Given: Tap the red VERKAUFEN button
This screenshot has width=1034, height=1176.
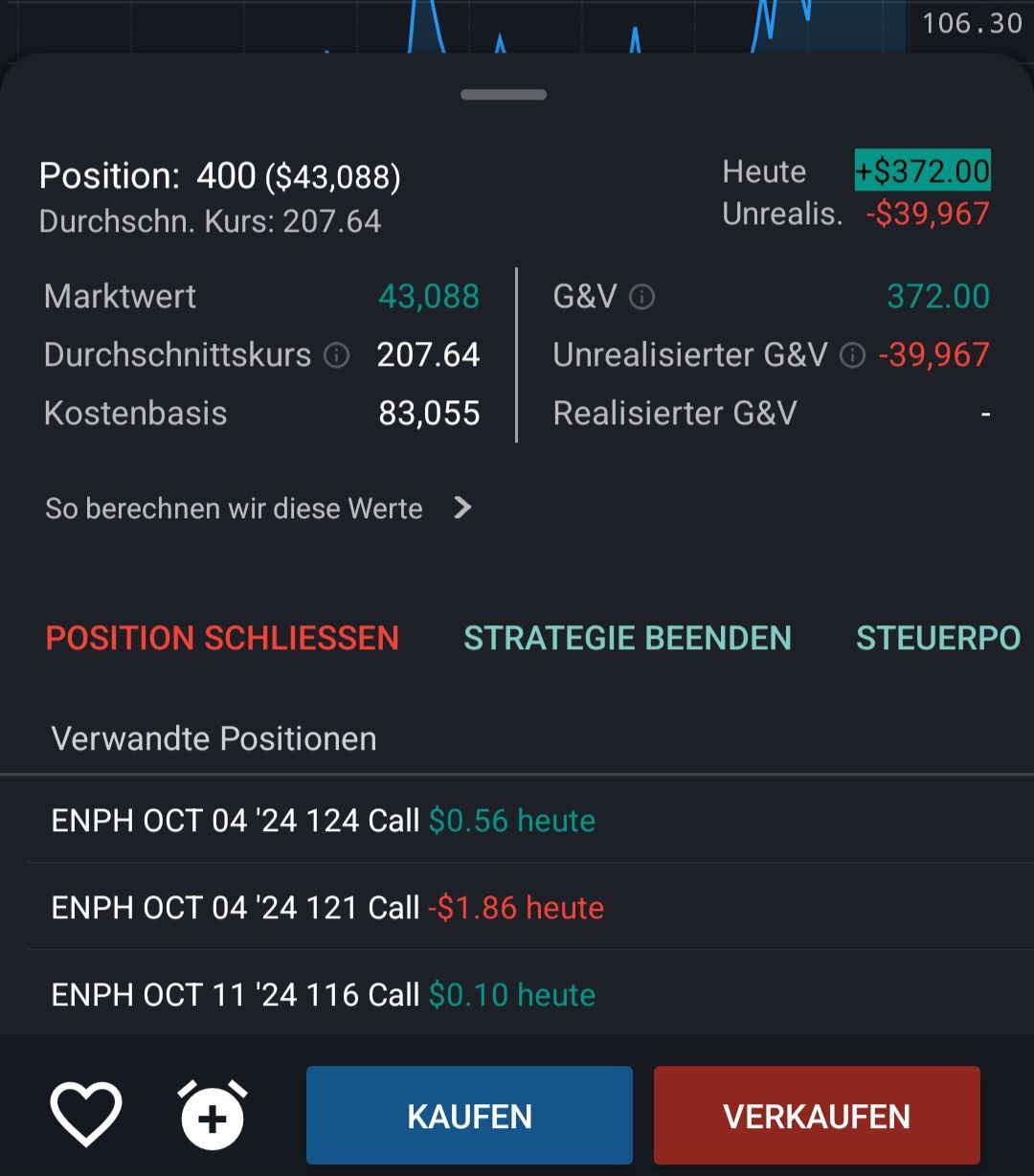Looking at the screenshot, I should (817, 1116).
